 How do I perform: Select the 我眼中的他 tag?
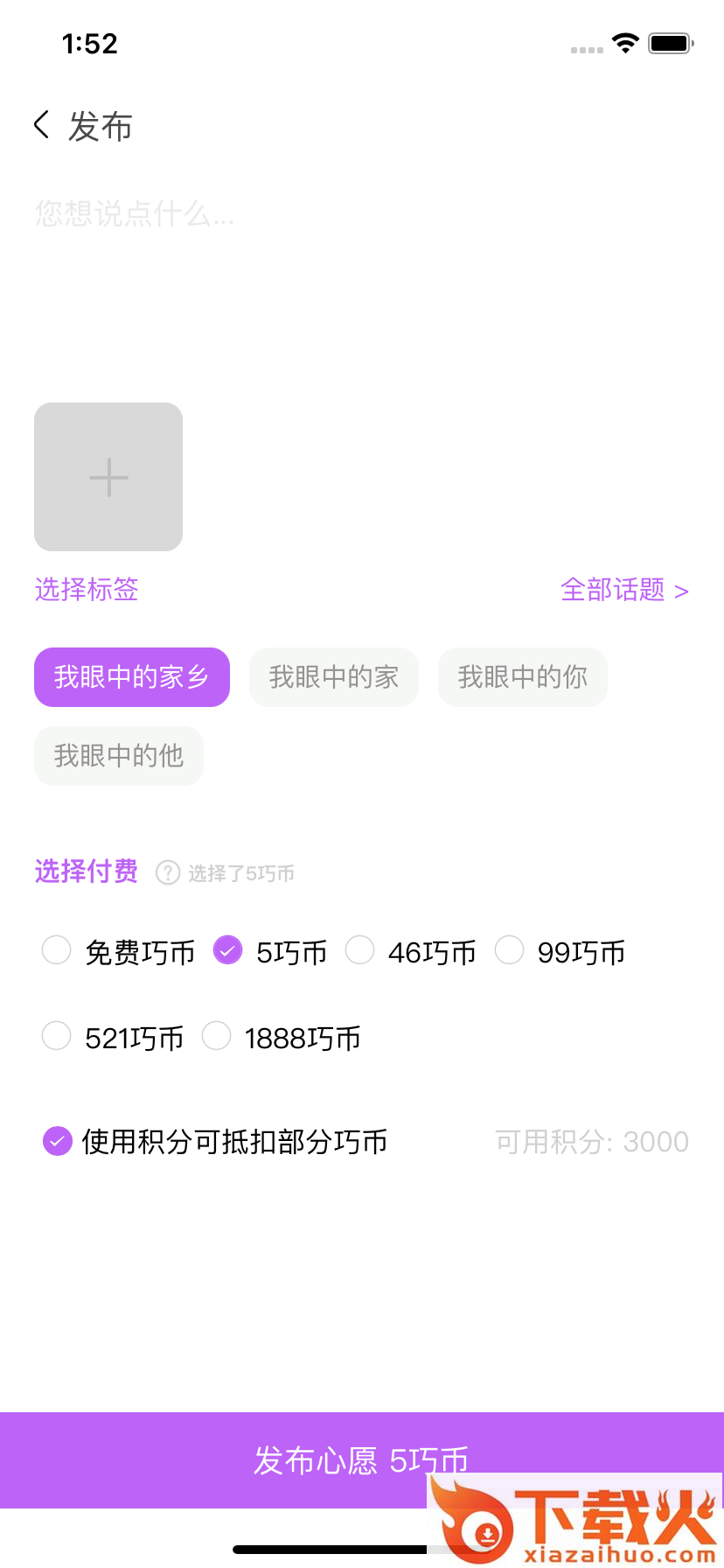[119, 755]
